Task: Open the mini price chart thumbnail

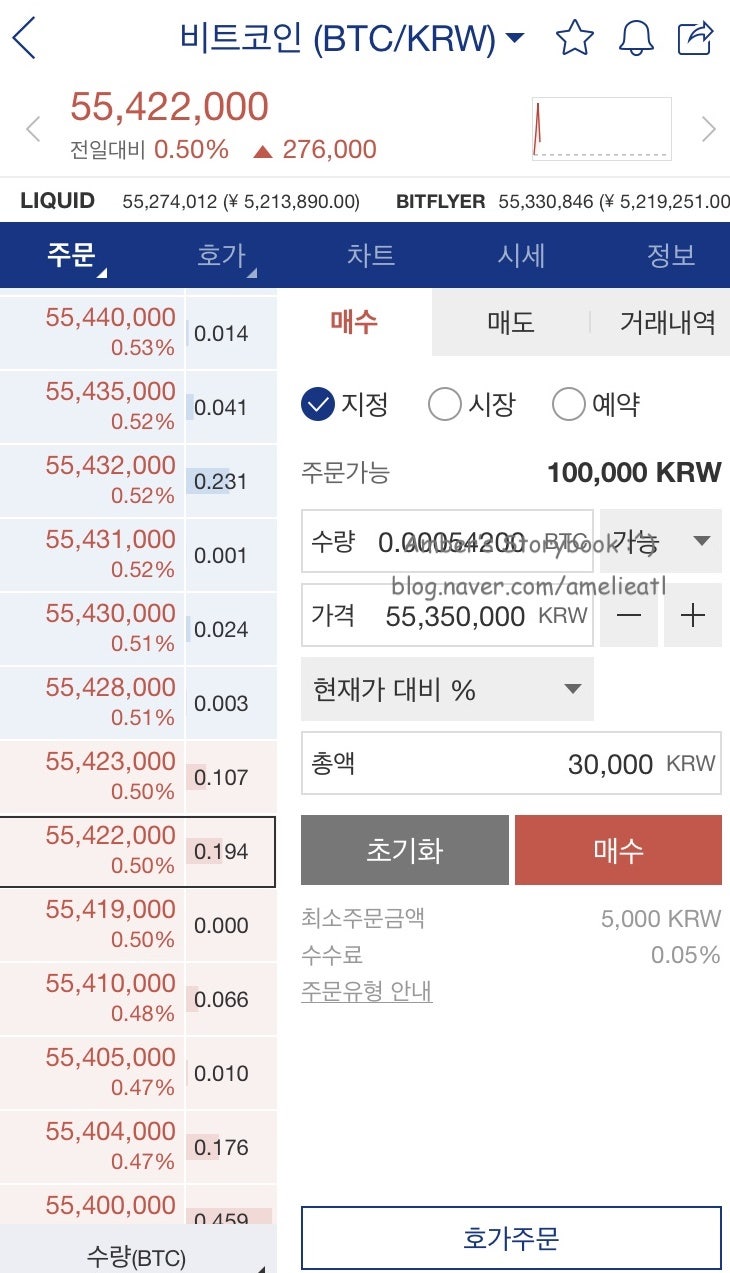Action: [600, 128]
